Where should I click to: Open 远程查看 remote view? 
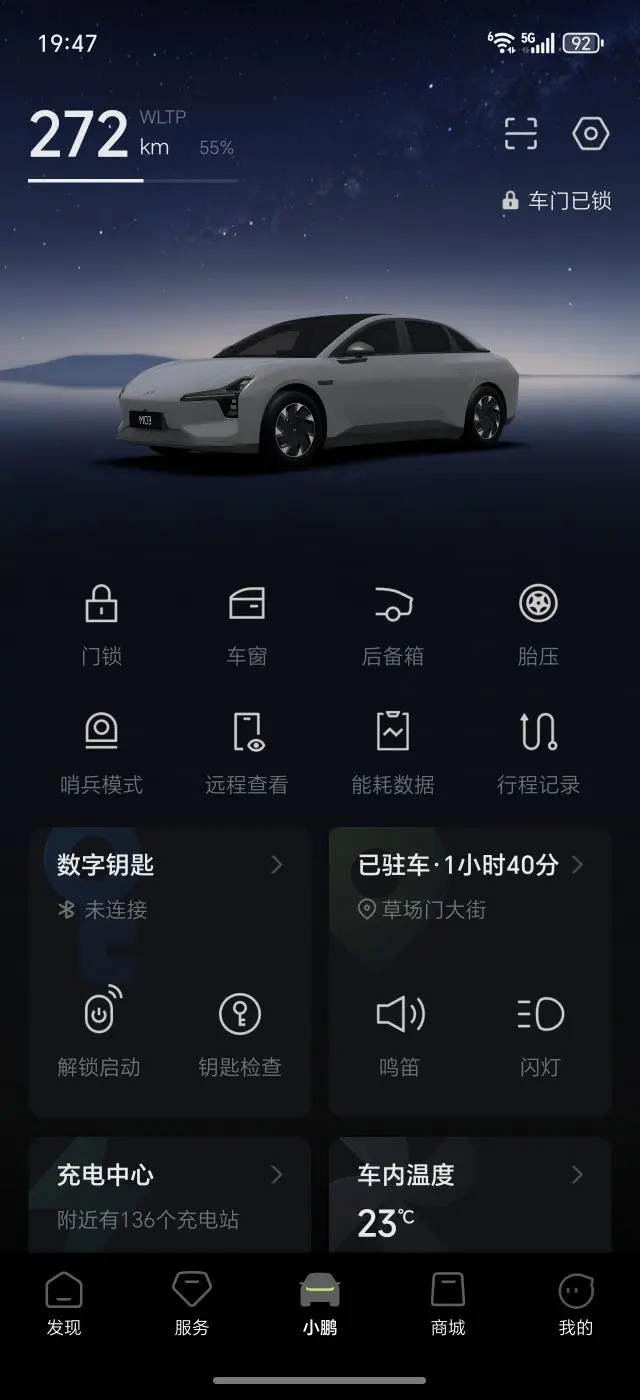(x=247, y=754)
